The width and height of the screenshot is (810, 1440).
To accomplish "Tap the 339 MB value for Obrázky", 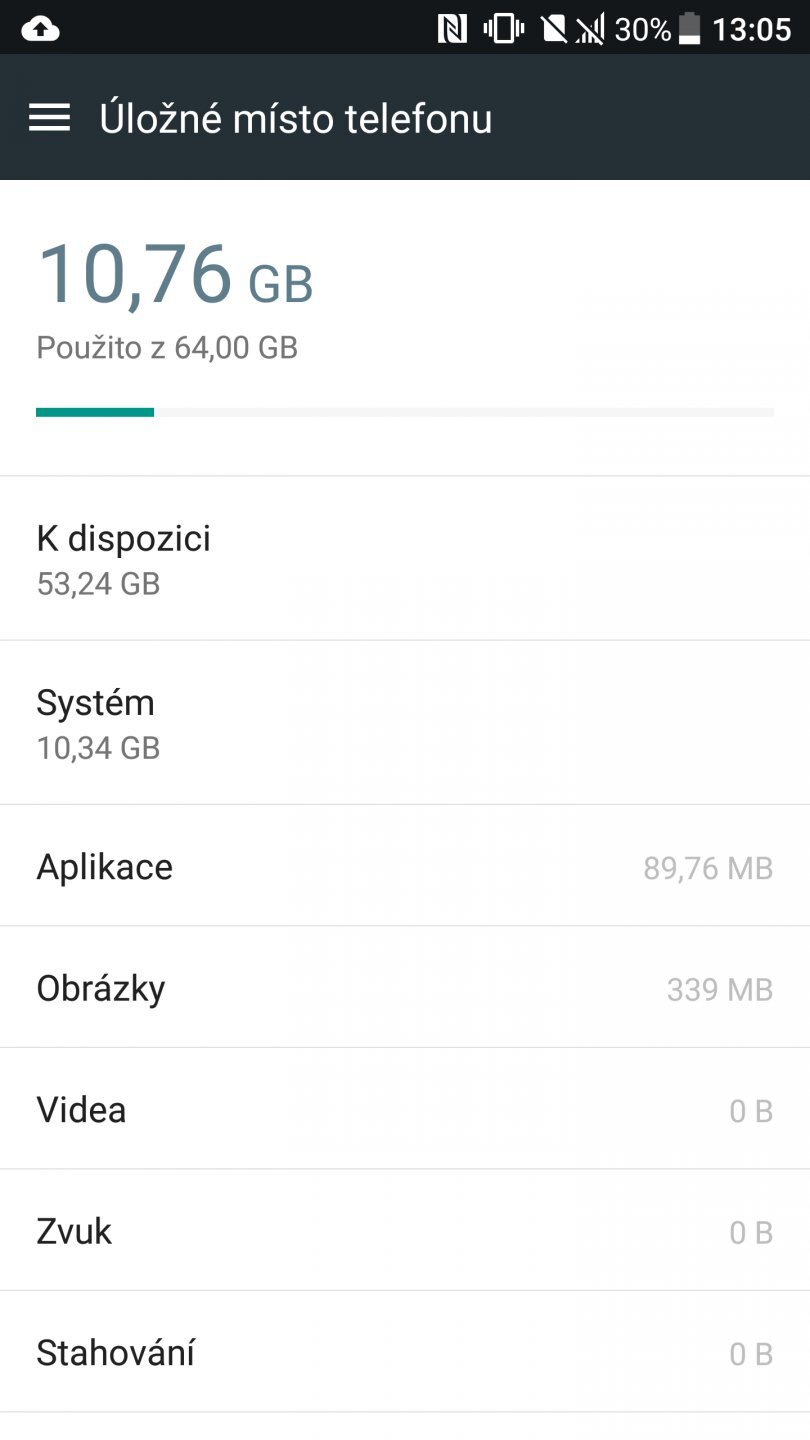I will point(720,989).
